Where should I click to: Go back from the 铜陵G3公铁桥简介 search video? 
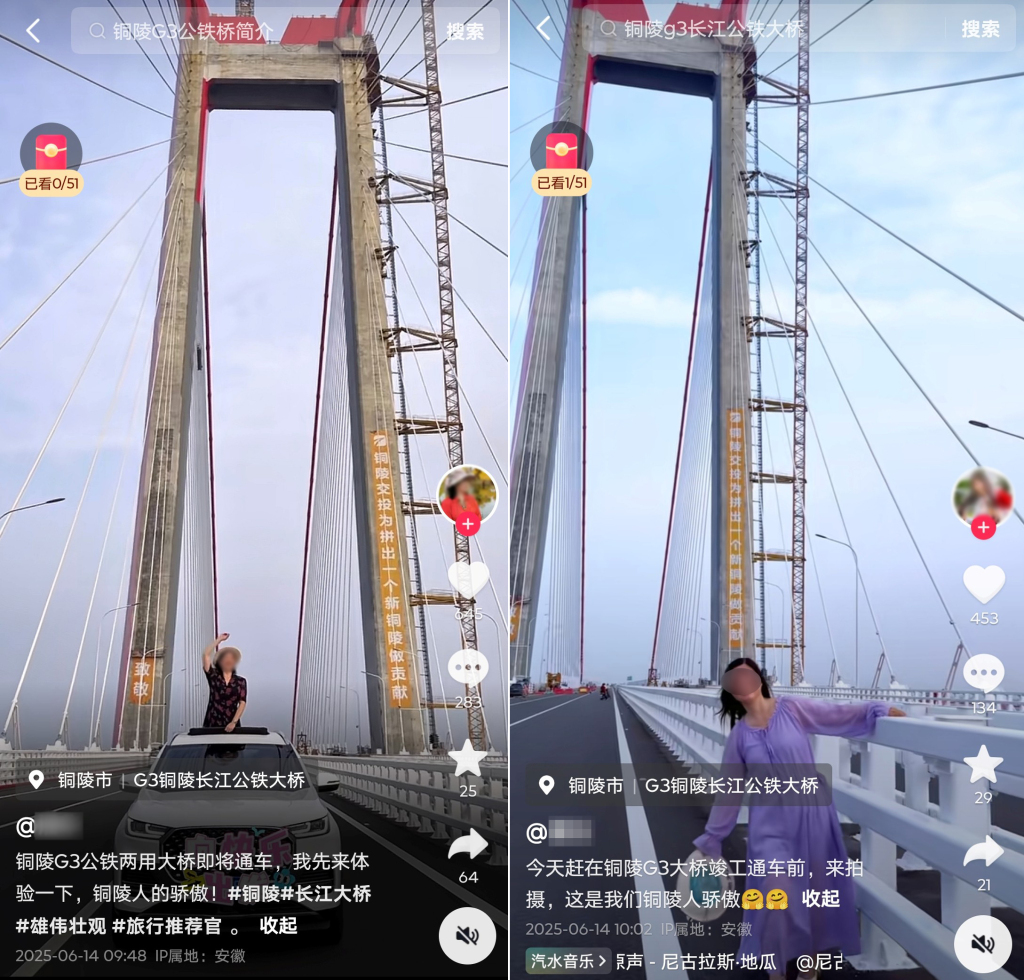click(33, 31)
